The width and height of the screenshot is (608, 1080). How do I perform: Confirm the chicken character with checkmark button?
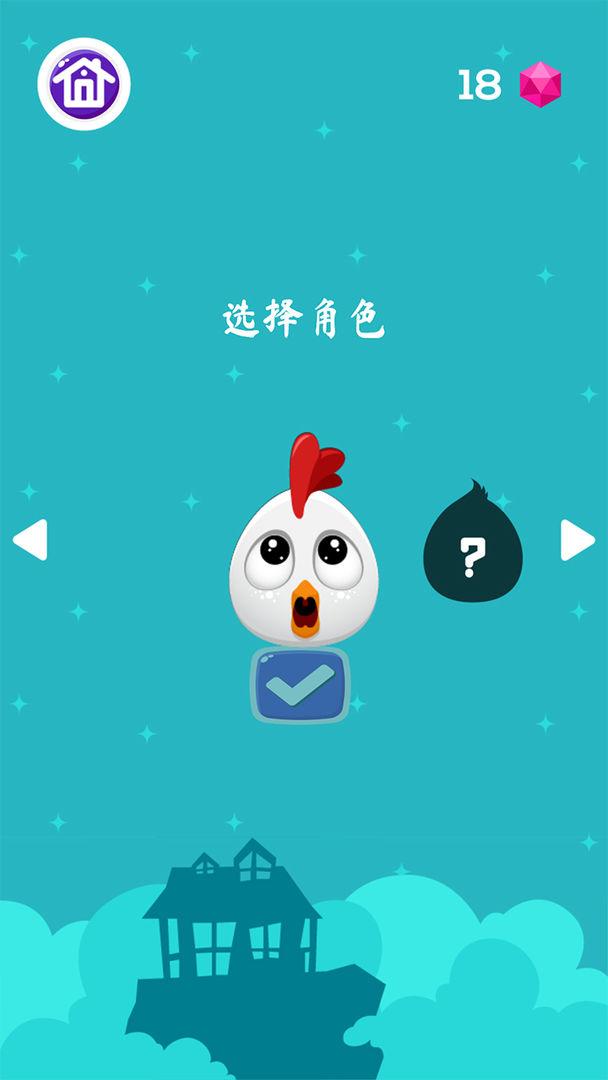tap(300, 685)
